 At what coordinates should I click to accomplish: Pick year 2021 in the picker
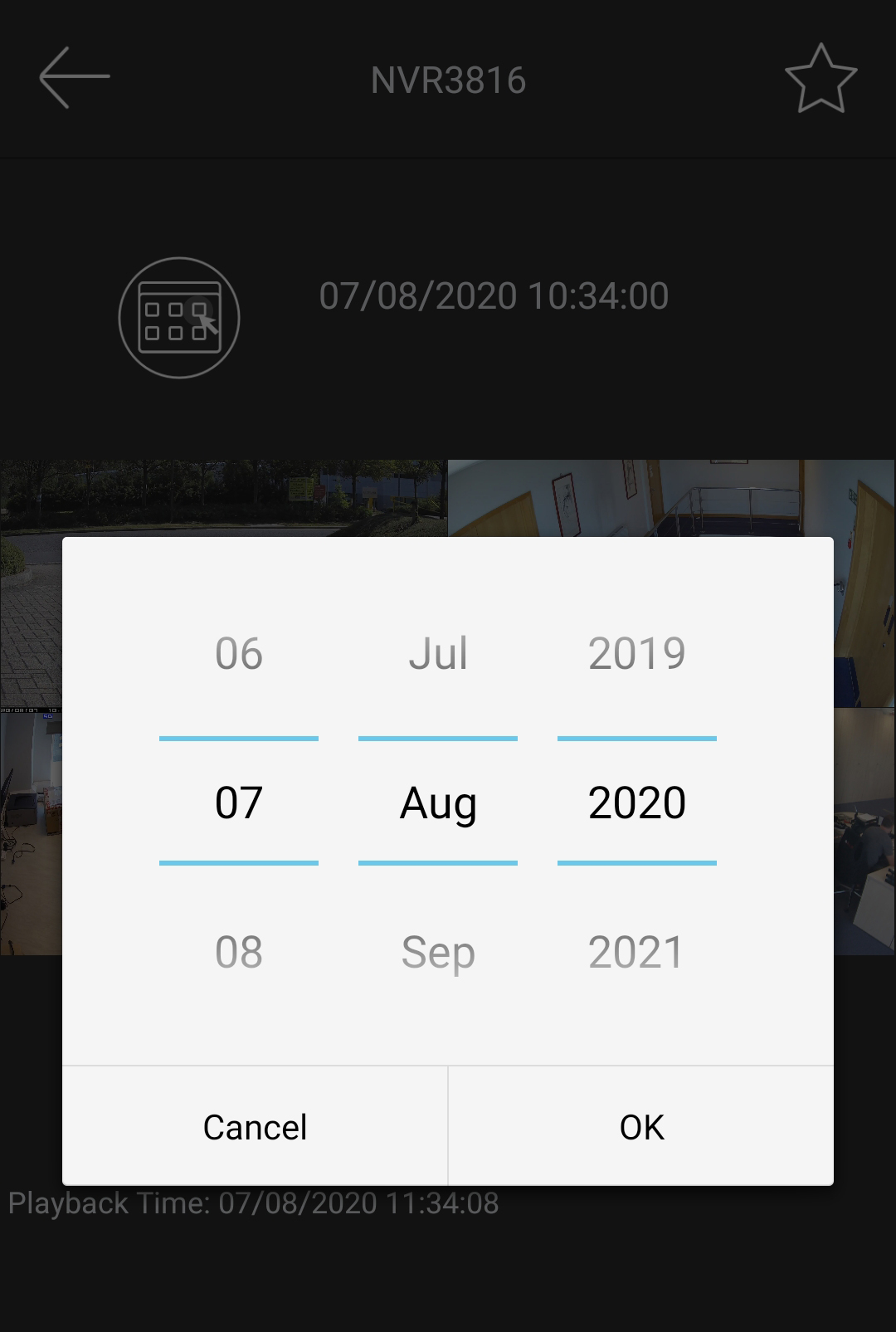click(636, 952)
